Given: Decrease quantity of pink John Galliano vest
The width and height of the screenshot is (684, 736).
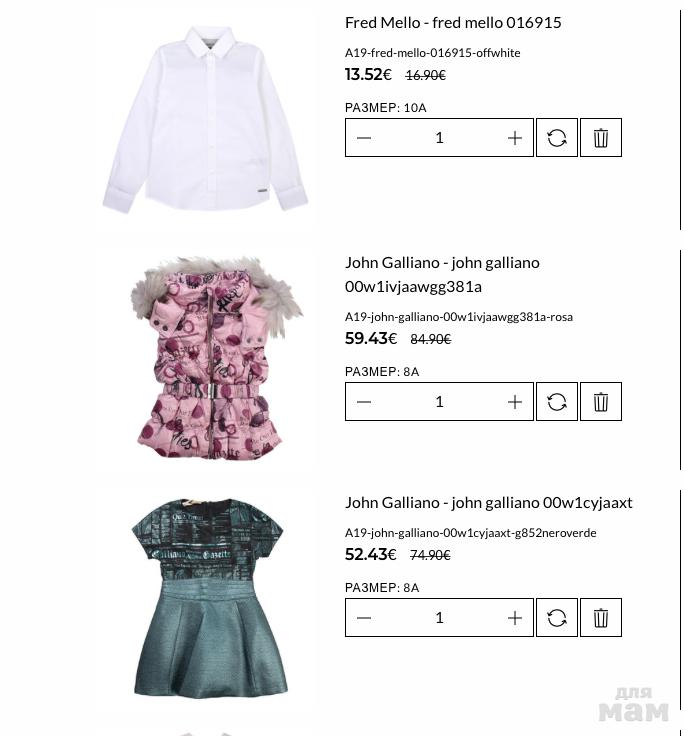Looking at the screenshot, I should [x=364, y=402].
